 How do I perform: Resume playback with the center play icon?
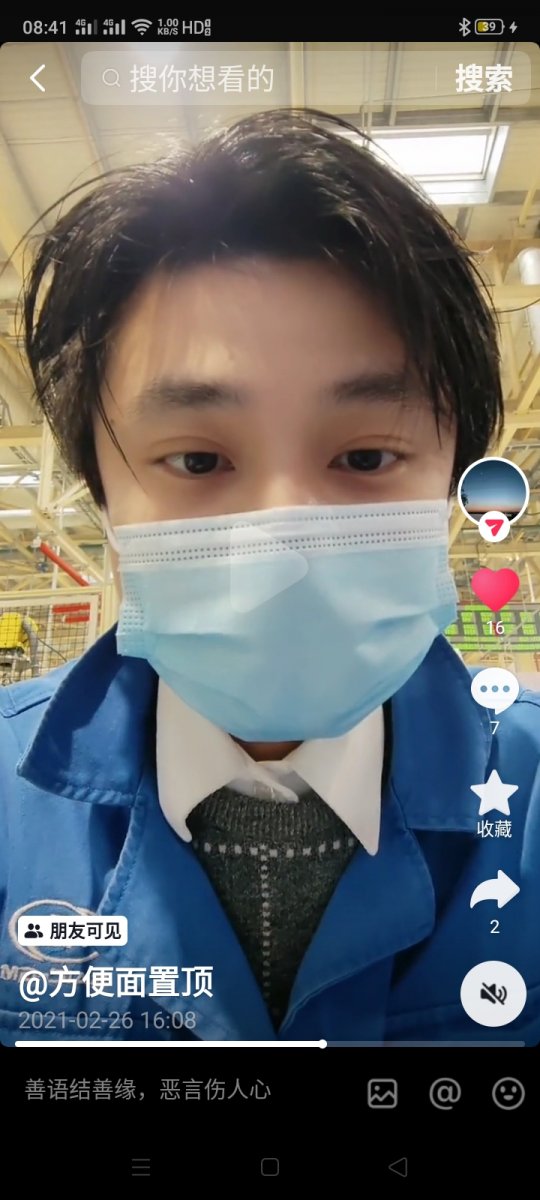(x=268, y=568)
